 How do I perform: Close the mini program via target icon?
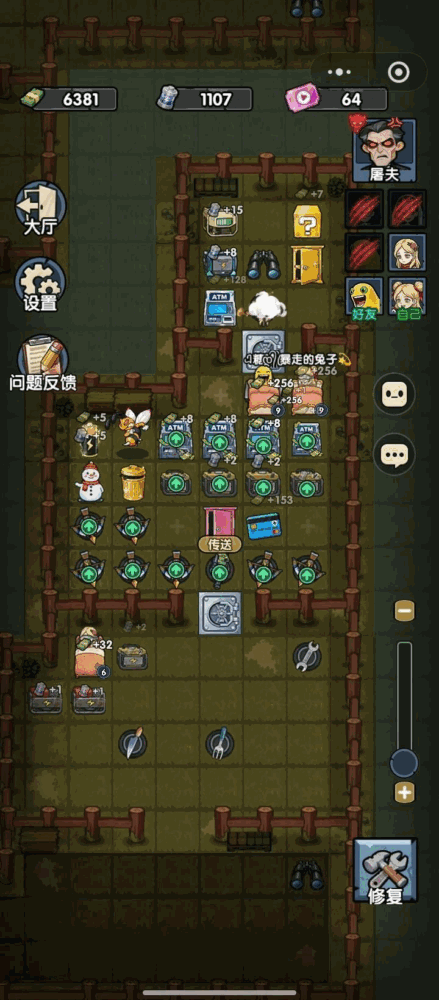pos(399,73)
